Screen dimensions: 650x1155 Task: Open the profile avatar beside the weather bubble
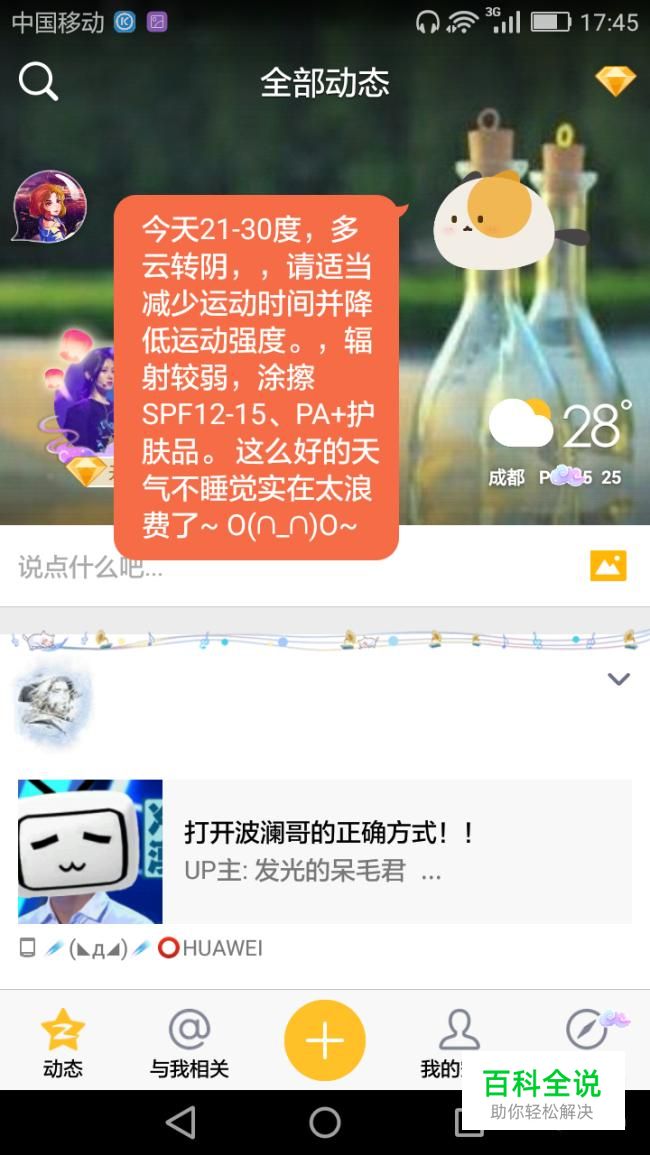(48, 207)
